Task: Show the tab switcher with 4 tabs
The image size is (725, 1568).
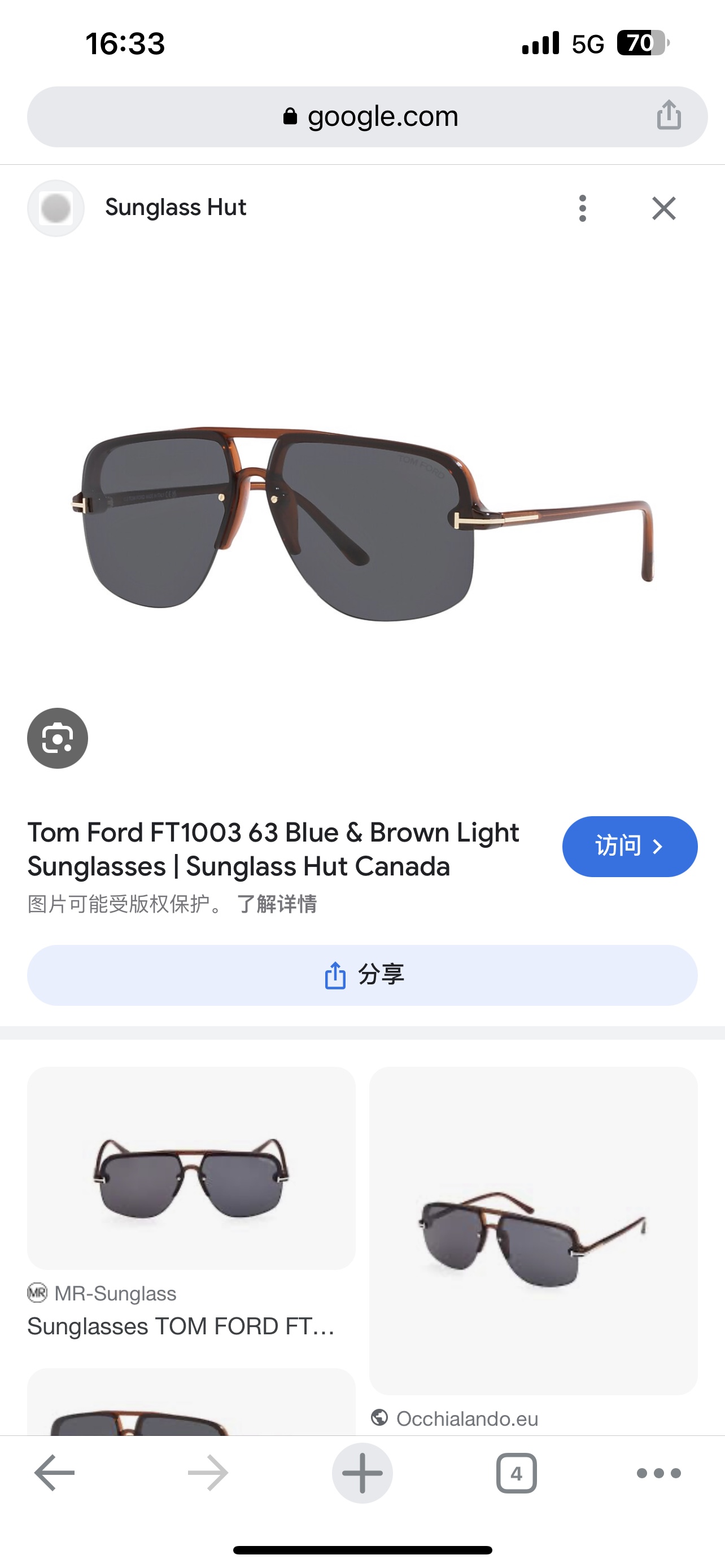Action: point(516,1473)
